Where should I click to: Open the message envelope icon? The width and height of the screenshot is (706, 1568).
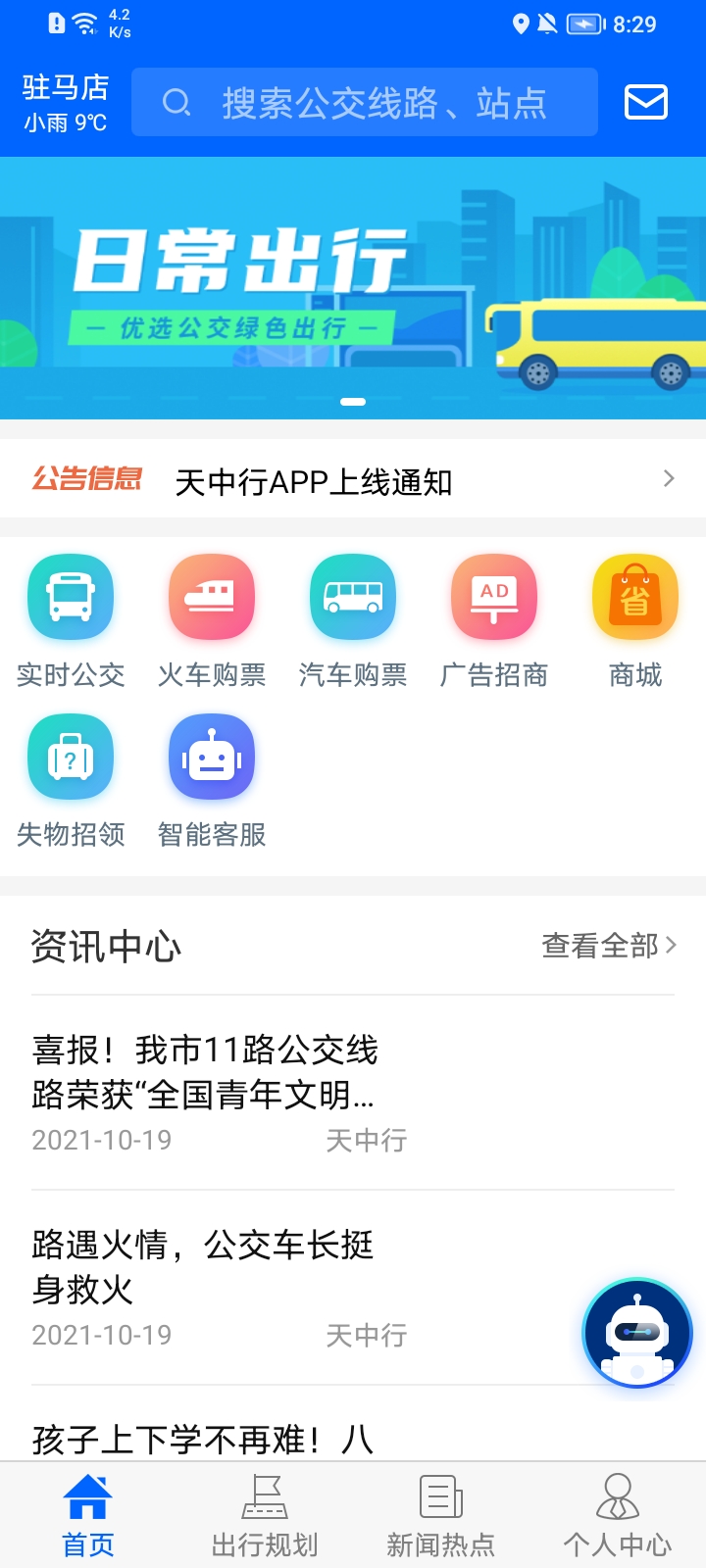point(644,102)
